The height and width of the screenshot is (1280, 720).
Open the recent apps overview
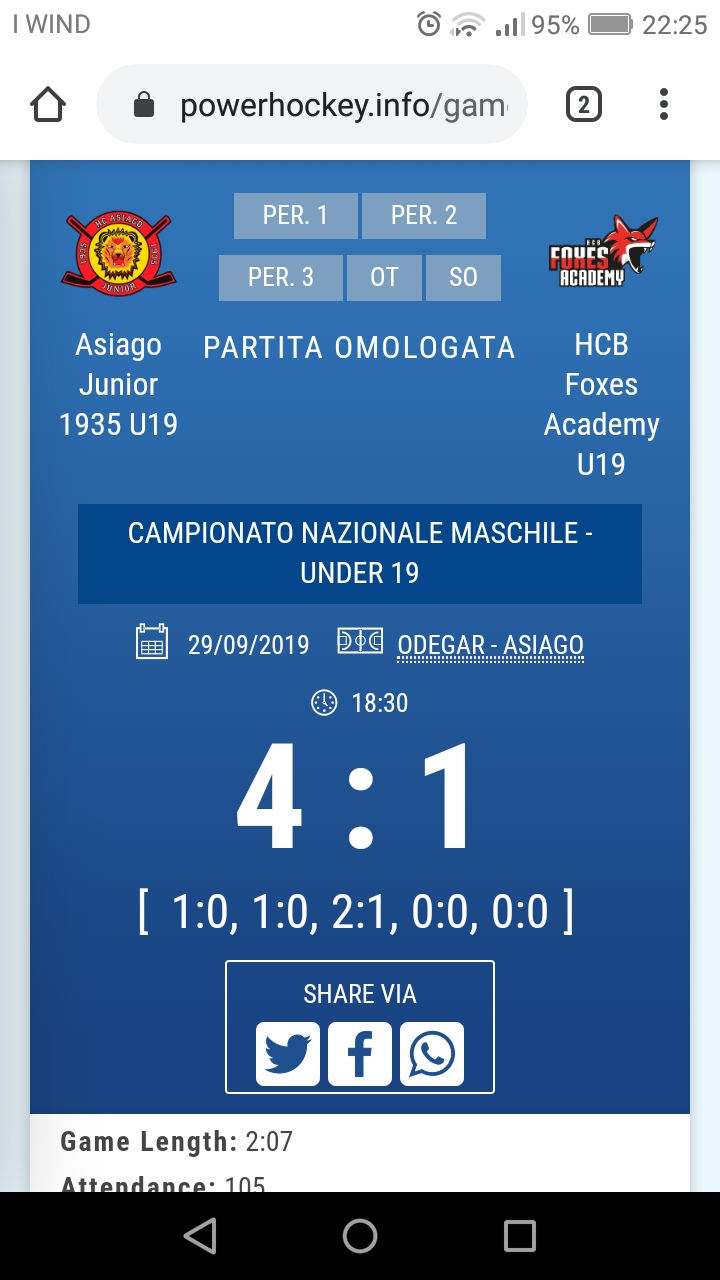520,1236
